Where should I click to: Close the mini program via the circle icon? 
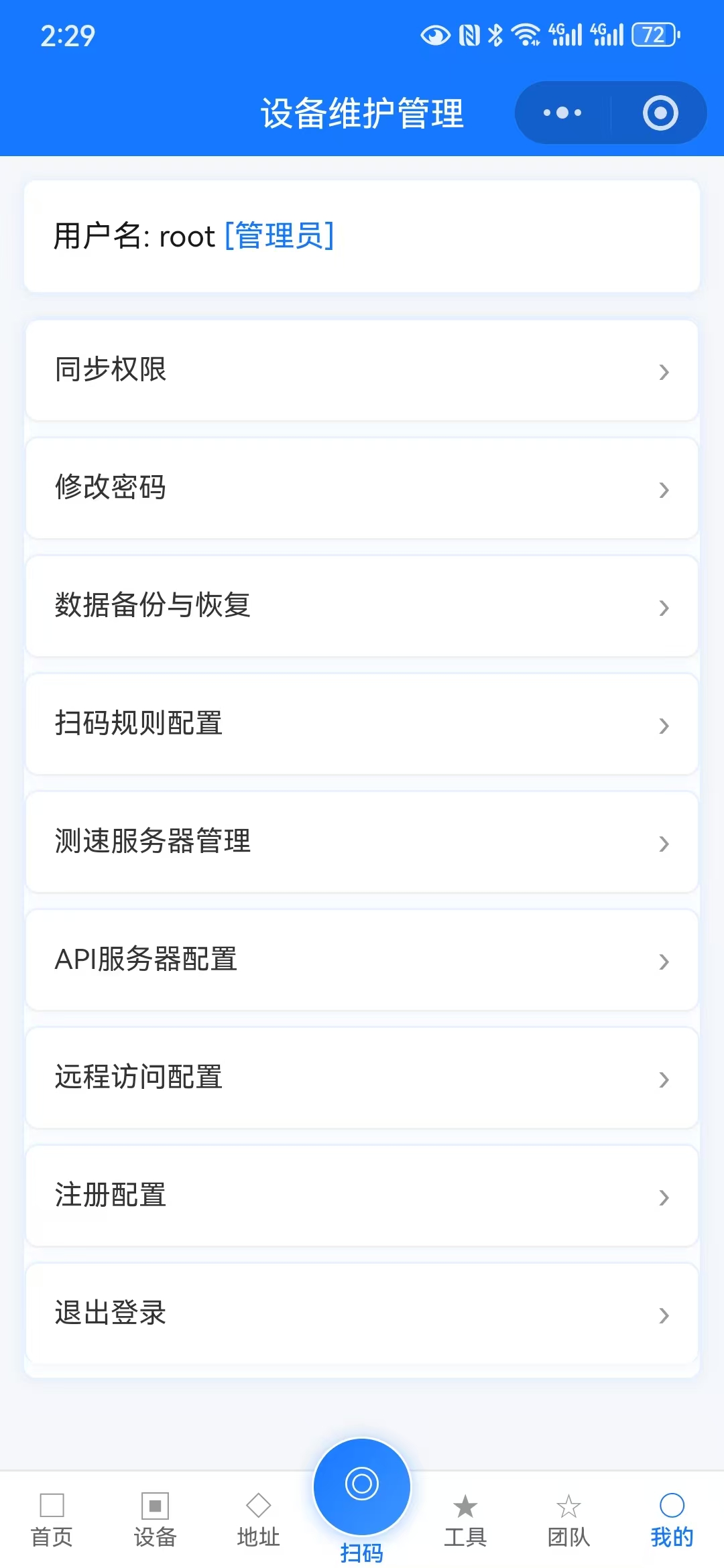coord(660,113)
